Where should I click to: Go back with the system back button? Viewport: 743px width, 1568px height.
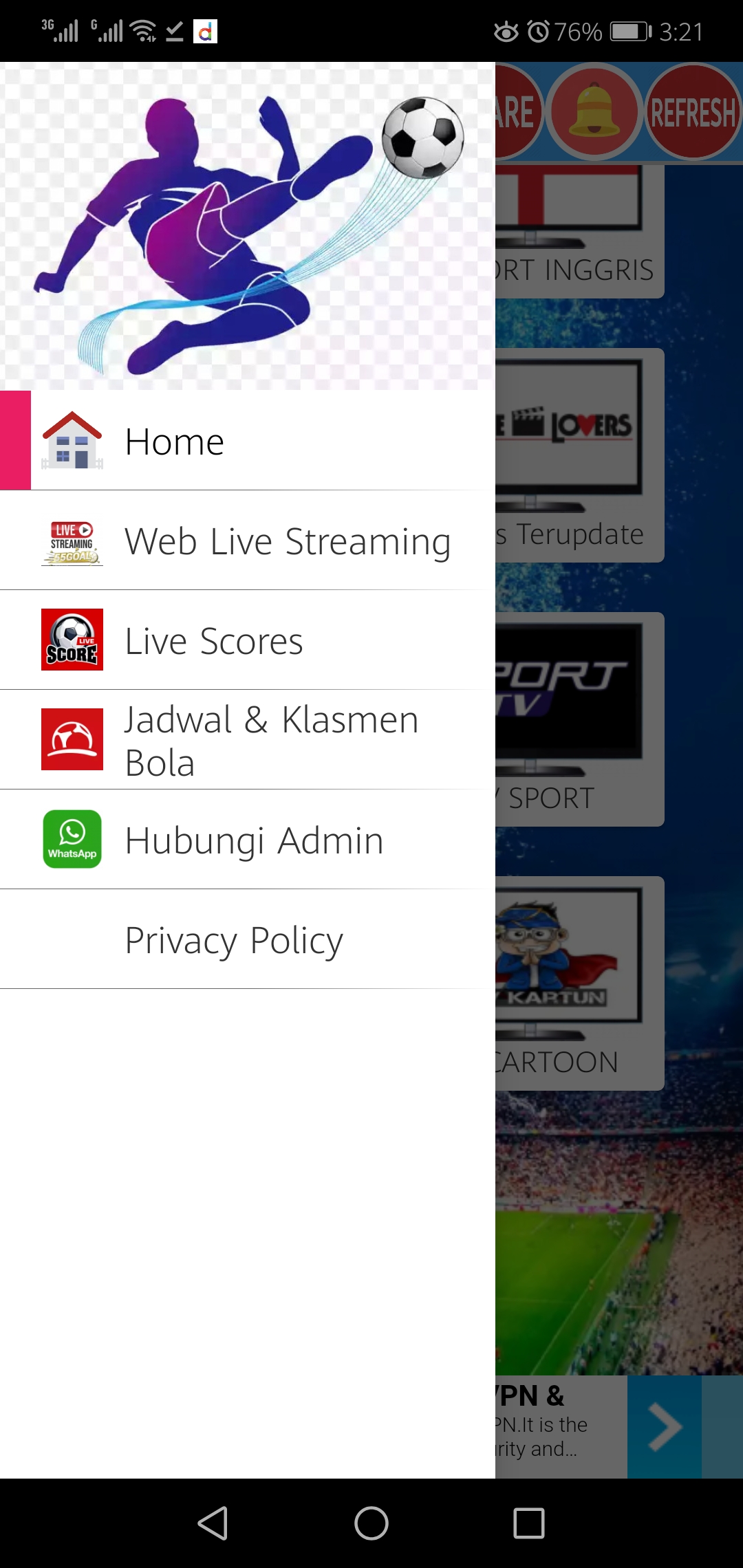[213, 1523]
